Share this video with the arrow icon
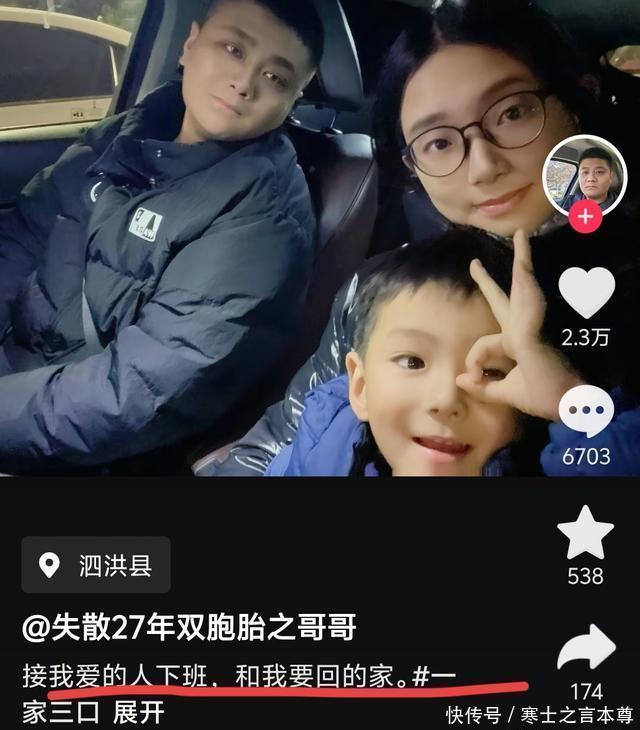Screen dimensions: 640x730 coord(586,649)
